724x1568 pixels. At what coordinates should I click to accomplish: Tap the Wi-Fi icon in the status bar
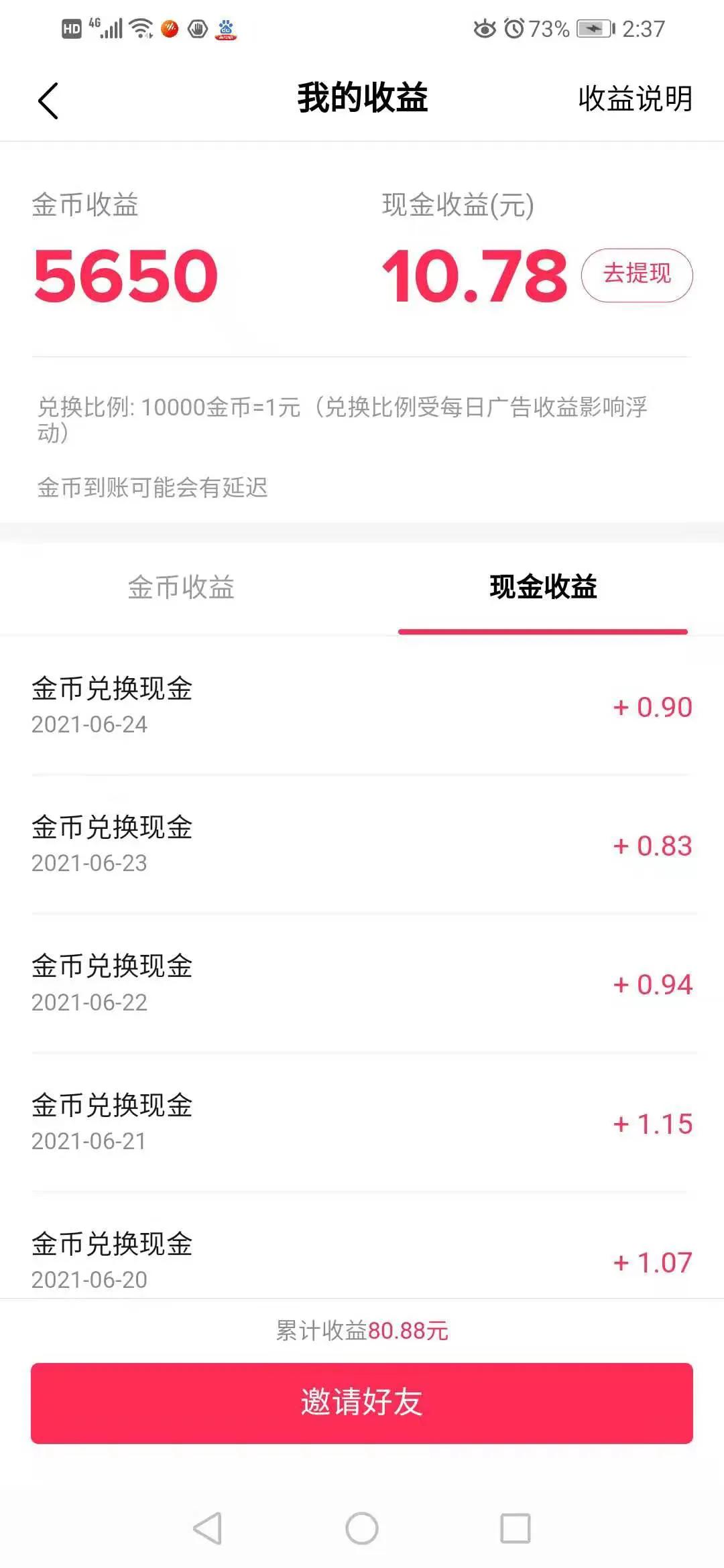[x=141, y=29]
